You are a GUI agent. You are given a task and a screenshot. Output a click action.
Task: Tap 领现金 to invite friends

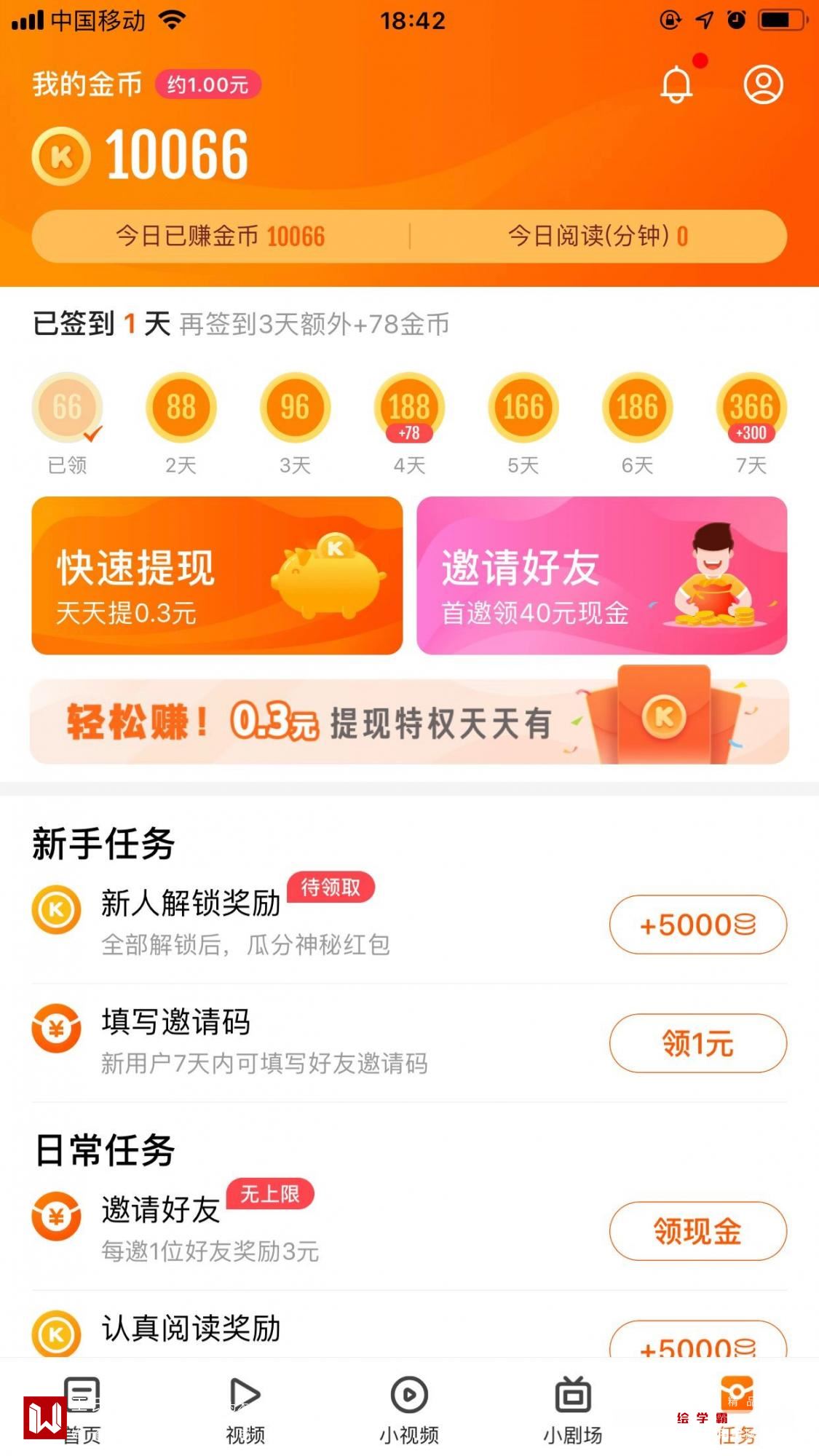tap(697, 1231)
